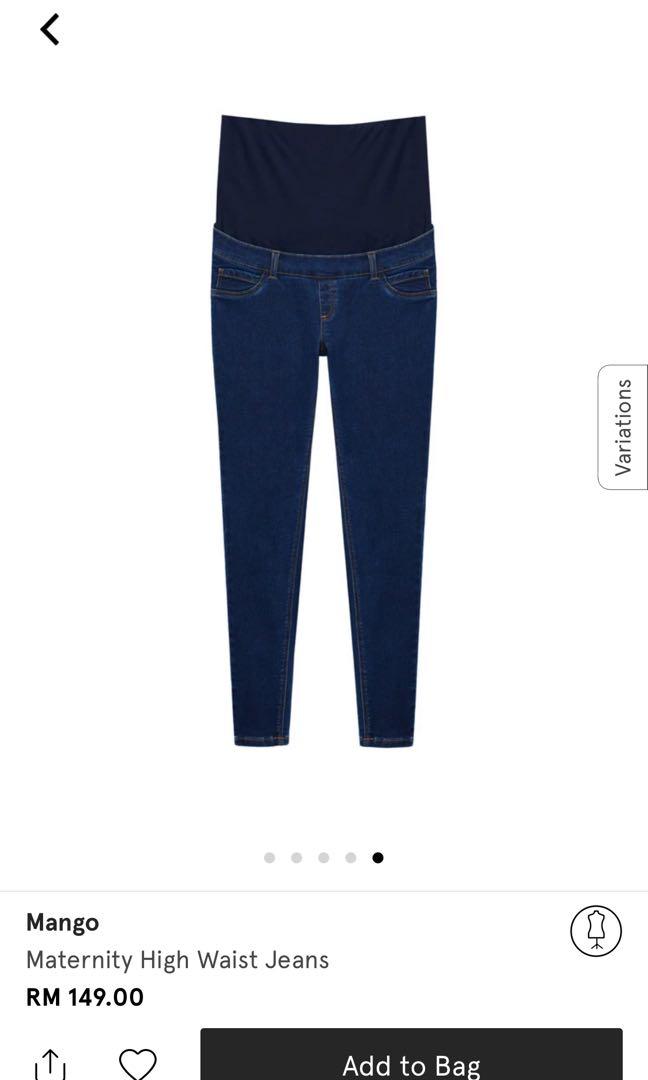Add the Mango jeans to bag

(x=411, y=1058)
